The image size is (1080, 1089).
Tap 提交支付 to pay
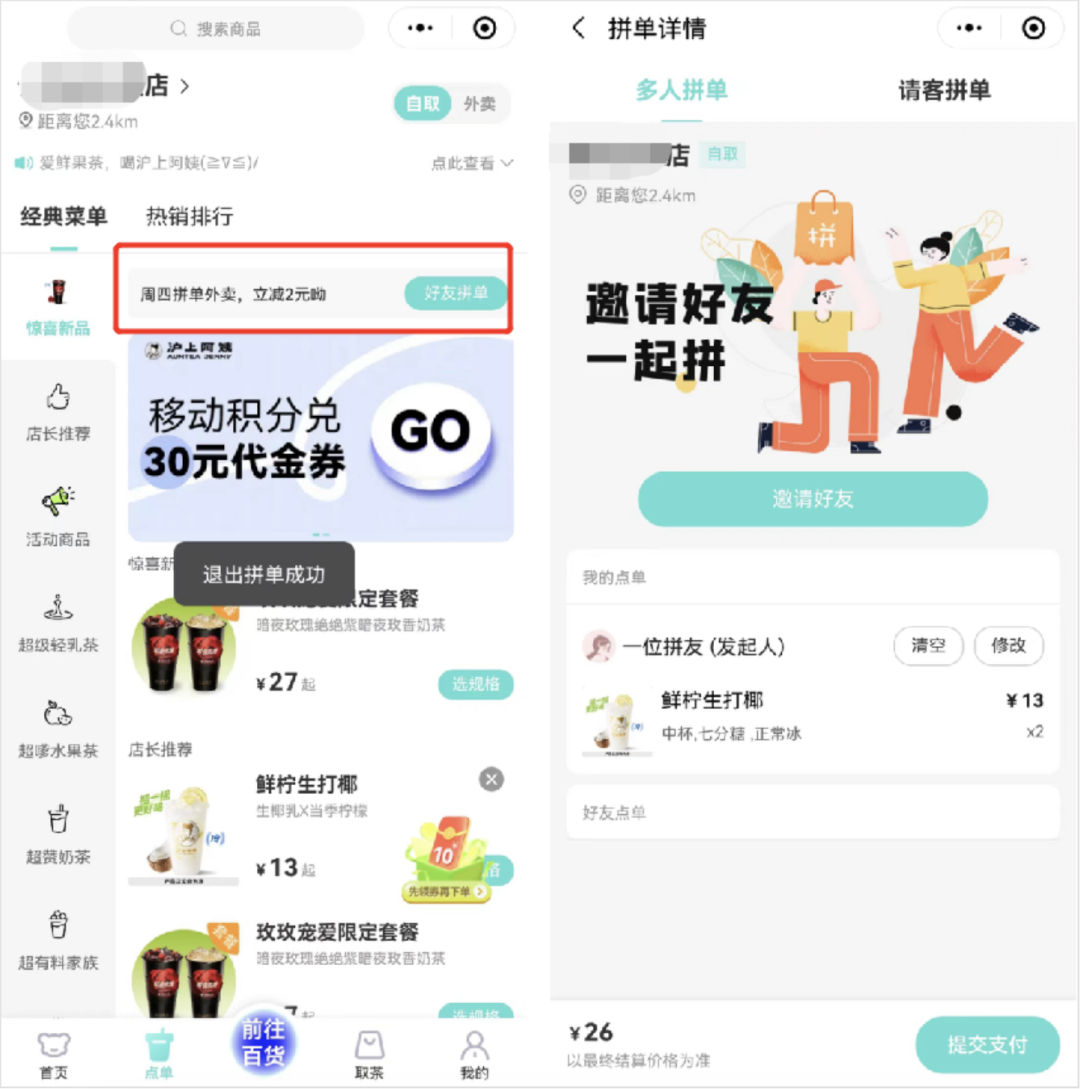(x=987, y=1045)
